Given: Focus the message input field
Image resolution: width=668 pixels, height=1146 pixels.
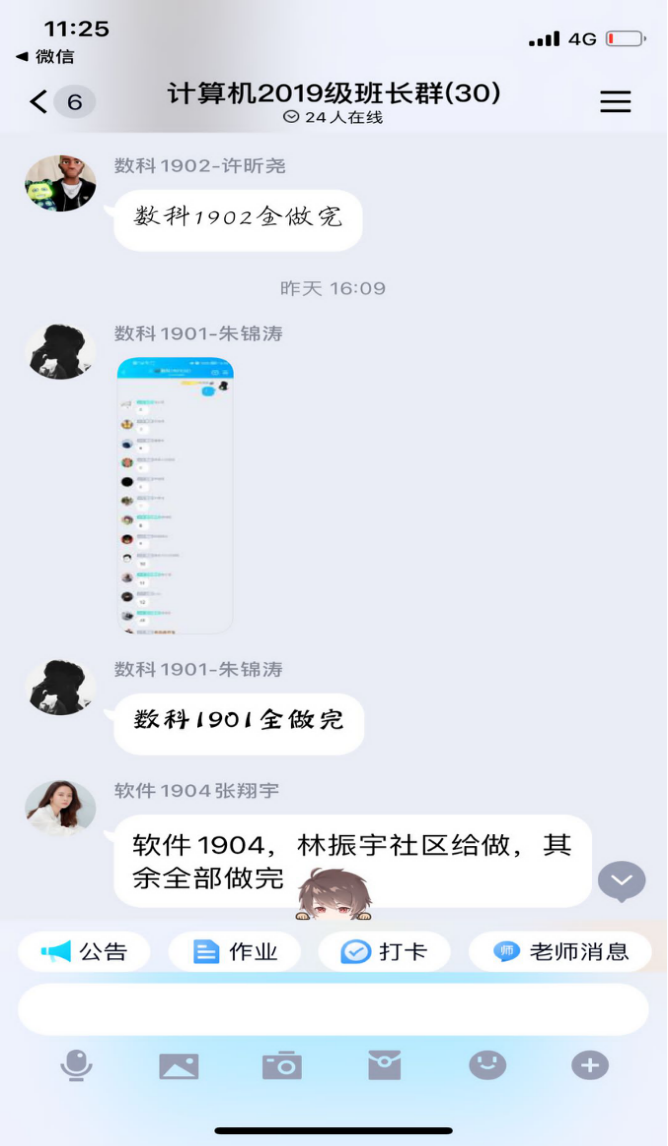Looking at the screenshot, I should [333, 1009].
